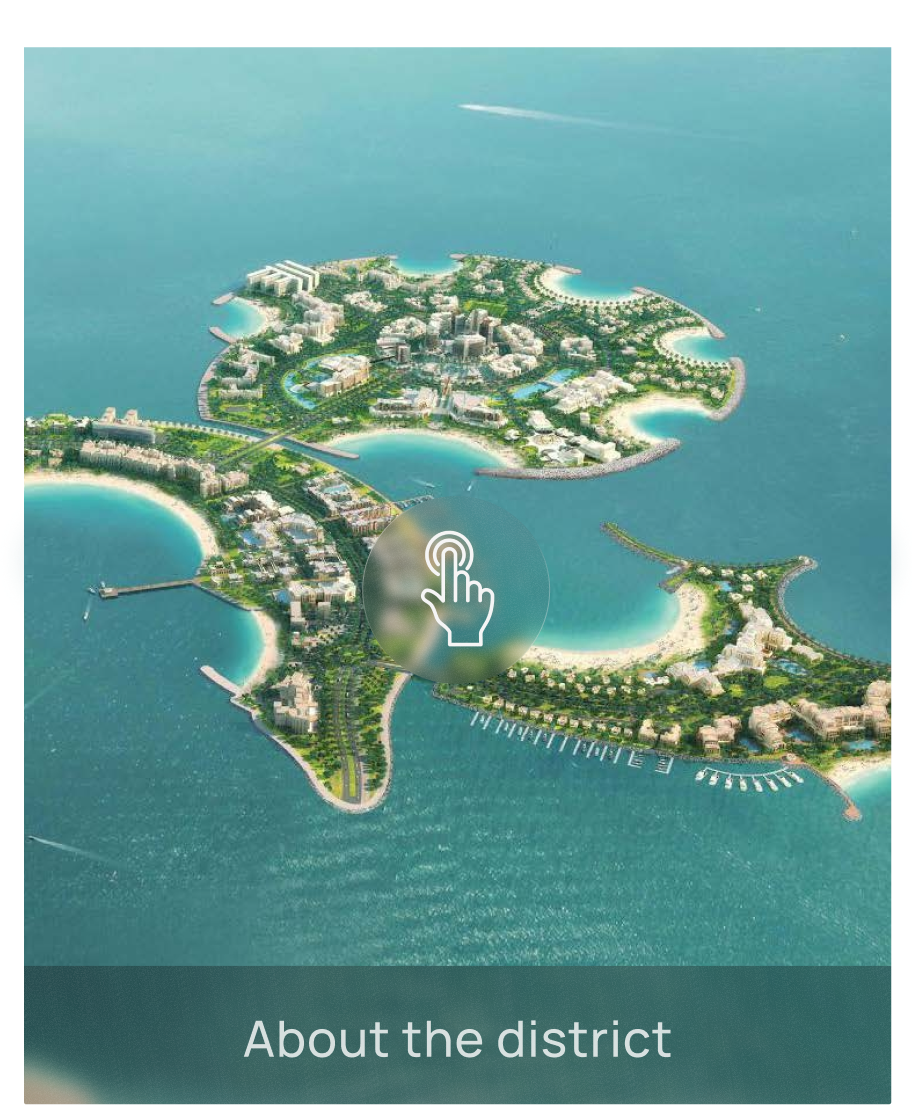
Task: Tap the hand-pointer hotspot on the island
Action: pos(456,589)
